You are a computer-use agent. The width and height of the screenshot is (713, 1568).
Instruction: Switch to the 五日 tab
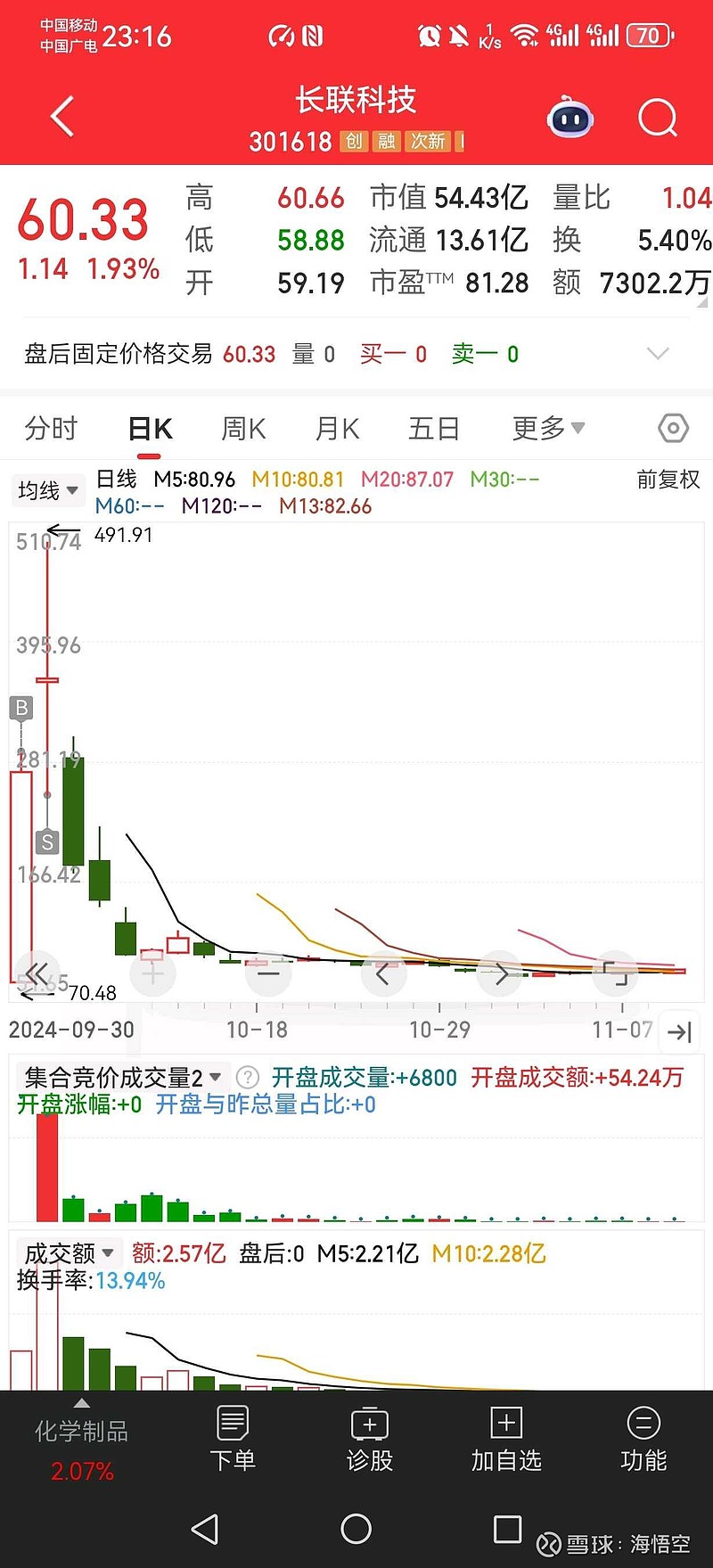[x=434, y=429]
